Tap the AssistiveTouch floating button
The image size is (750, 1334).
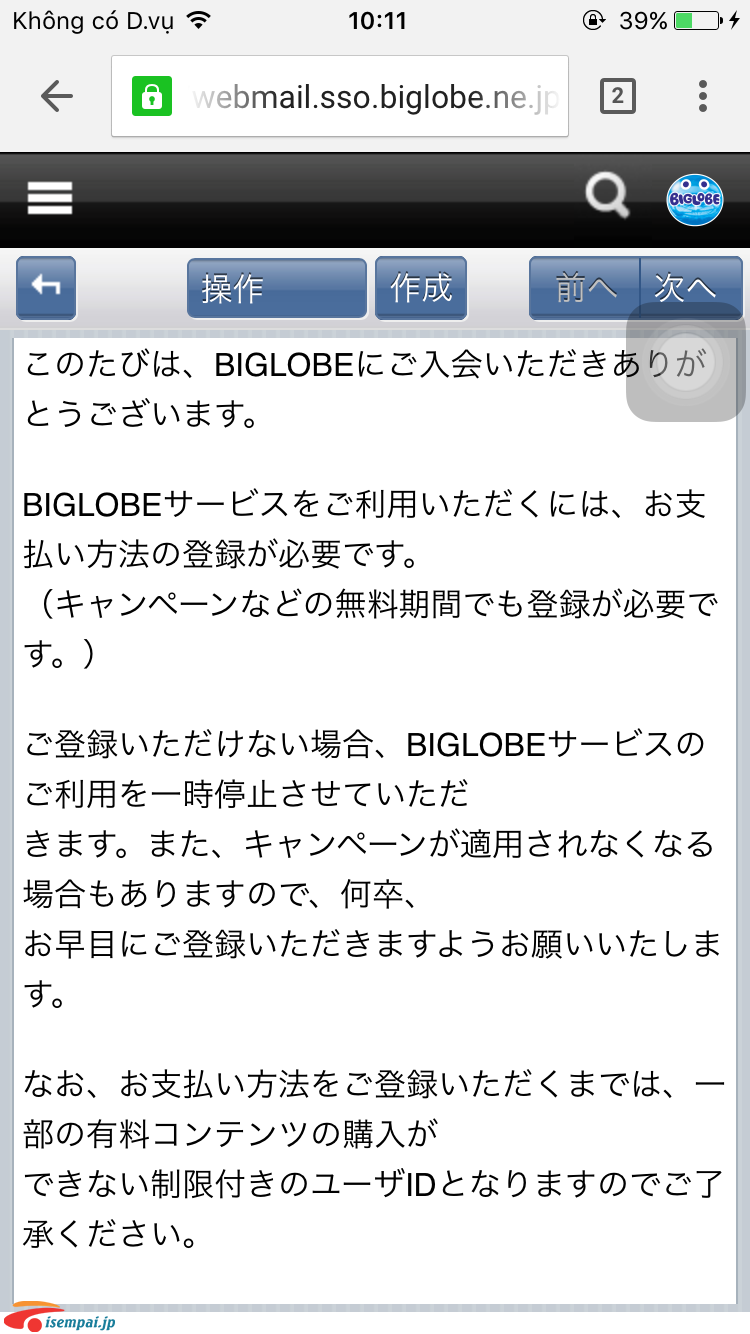(687, 362)
